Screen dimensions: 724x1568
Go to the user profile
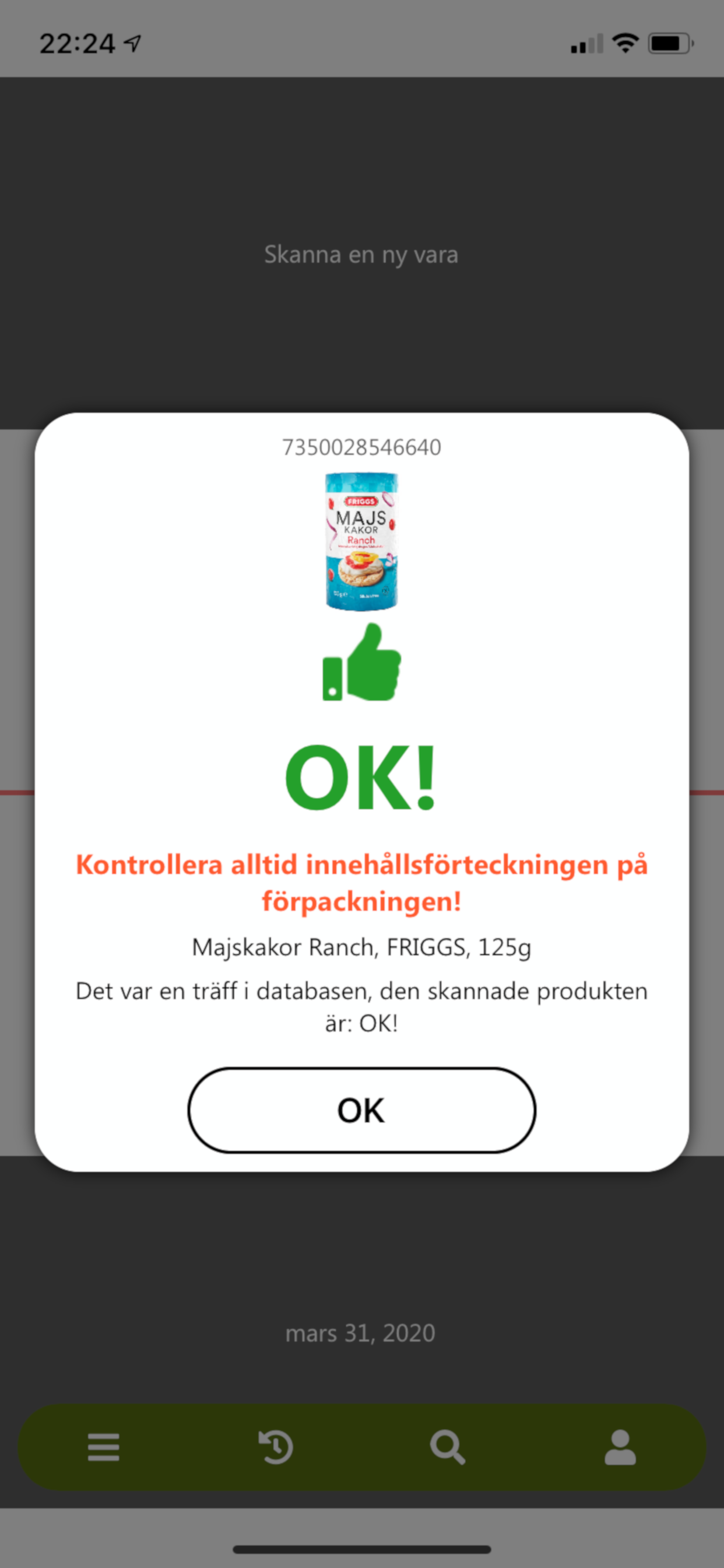(620, 1447)
